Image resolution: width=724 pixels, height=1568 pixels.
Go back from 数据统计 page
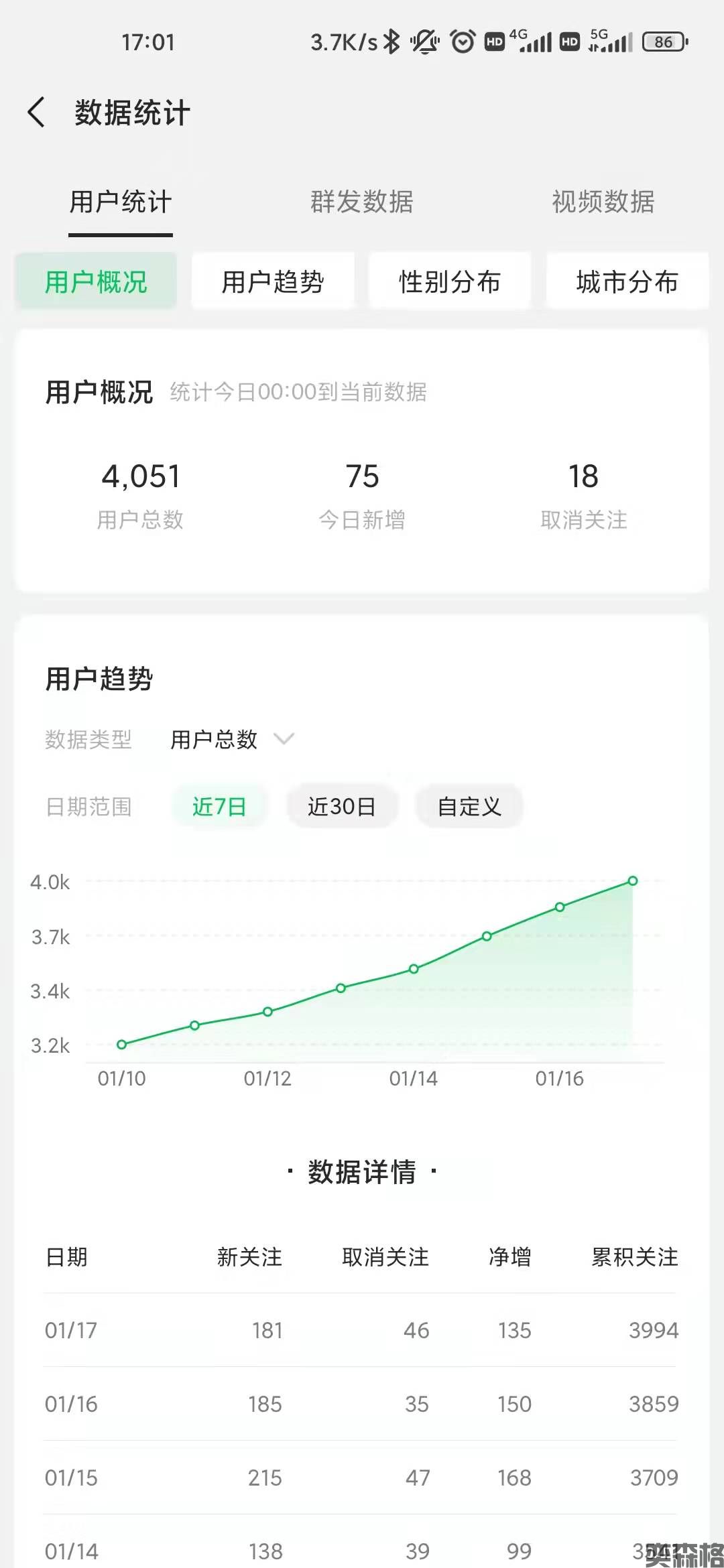37,112
